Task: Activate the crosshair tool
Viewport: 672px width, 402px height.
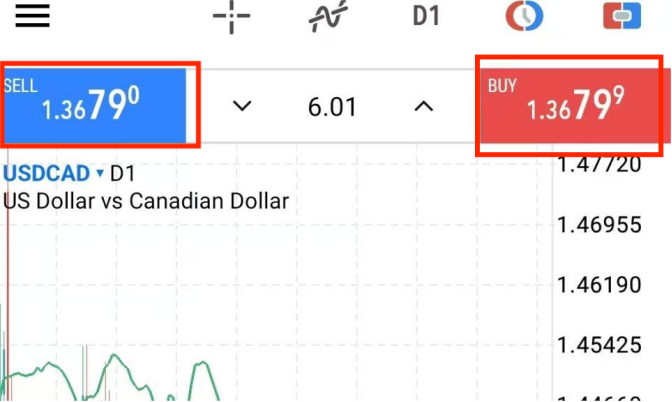Action: (x=232, y=17)
